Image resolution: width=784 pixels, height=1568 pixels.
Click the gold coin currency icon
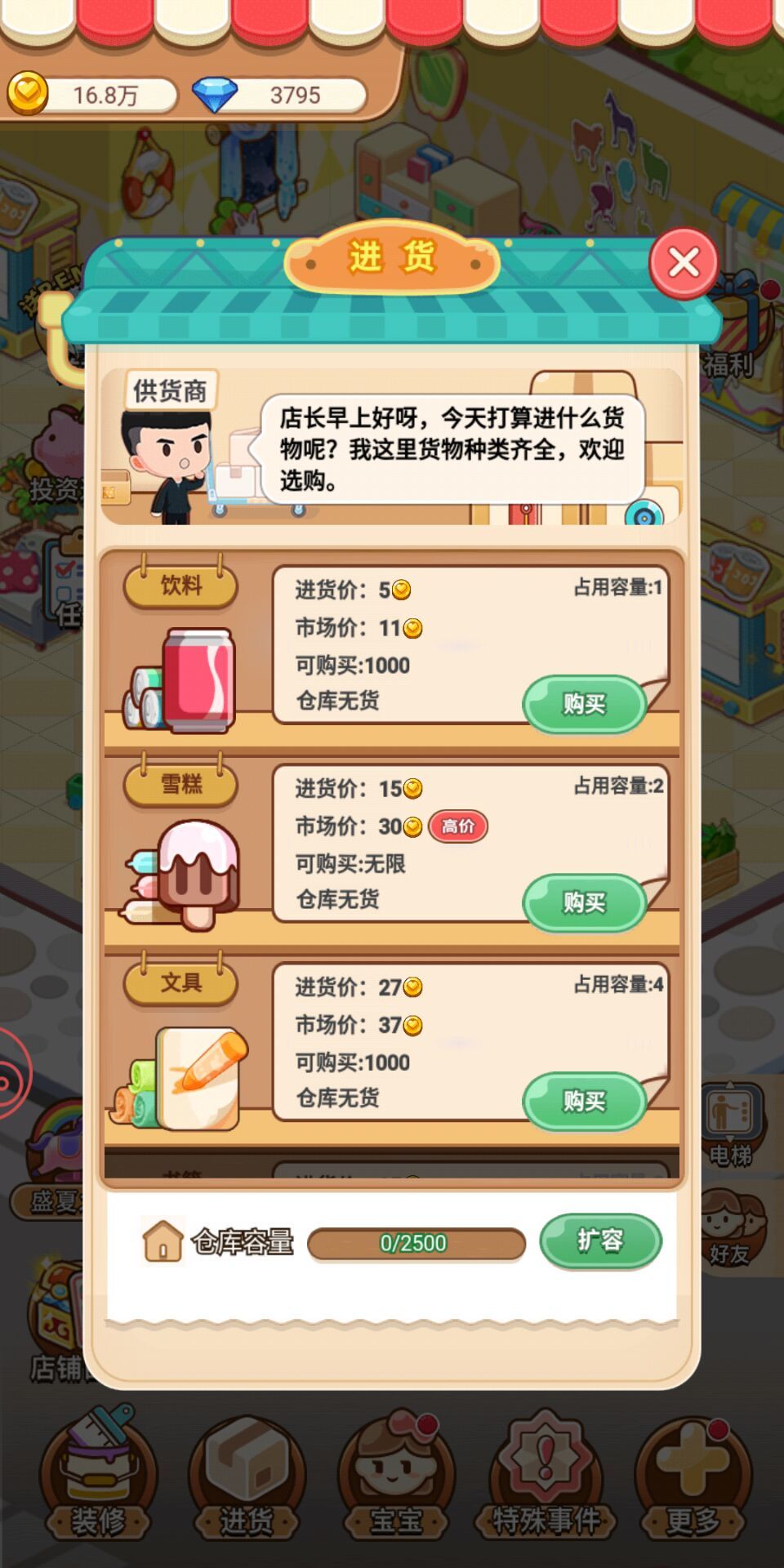point(30,95)
